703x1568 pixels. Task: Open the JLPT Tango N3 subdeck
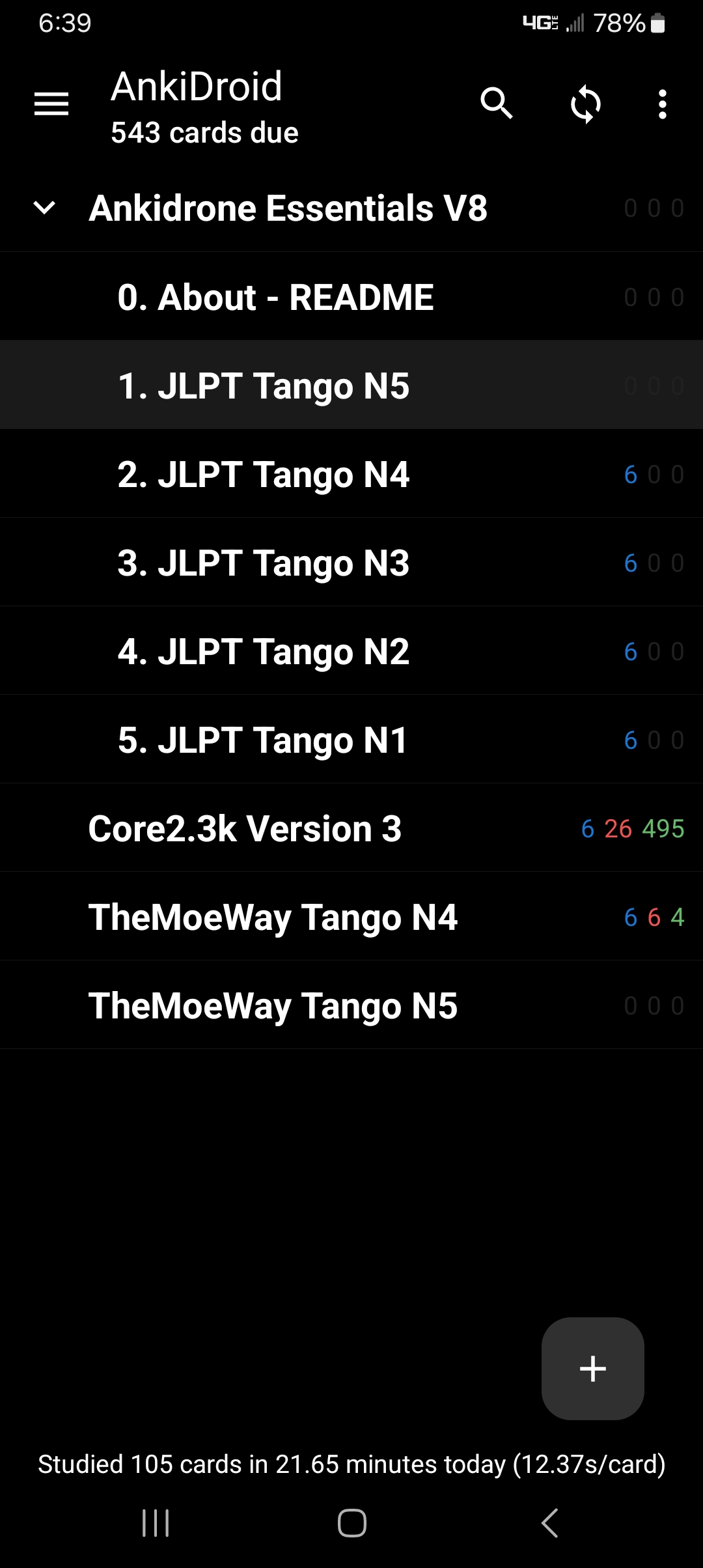pos(264,563)
